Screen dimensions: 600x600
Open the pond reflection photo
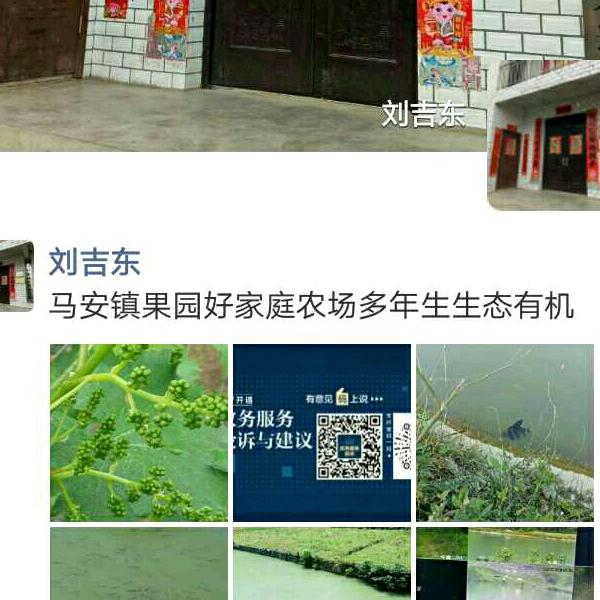tap(505, 564)
